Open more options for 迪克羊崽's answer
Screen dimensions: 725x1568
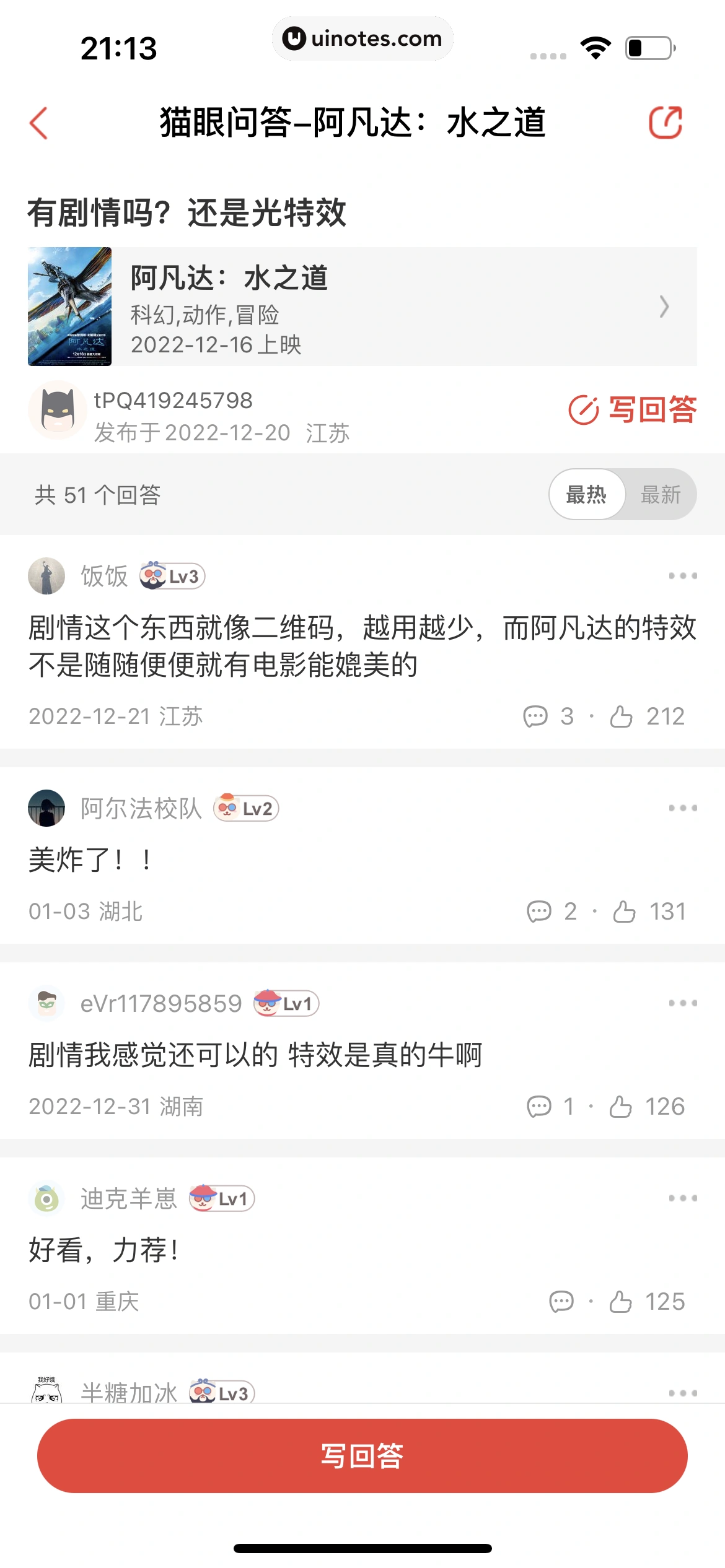coord(682,1198)
